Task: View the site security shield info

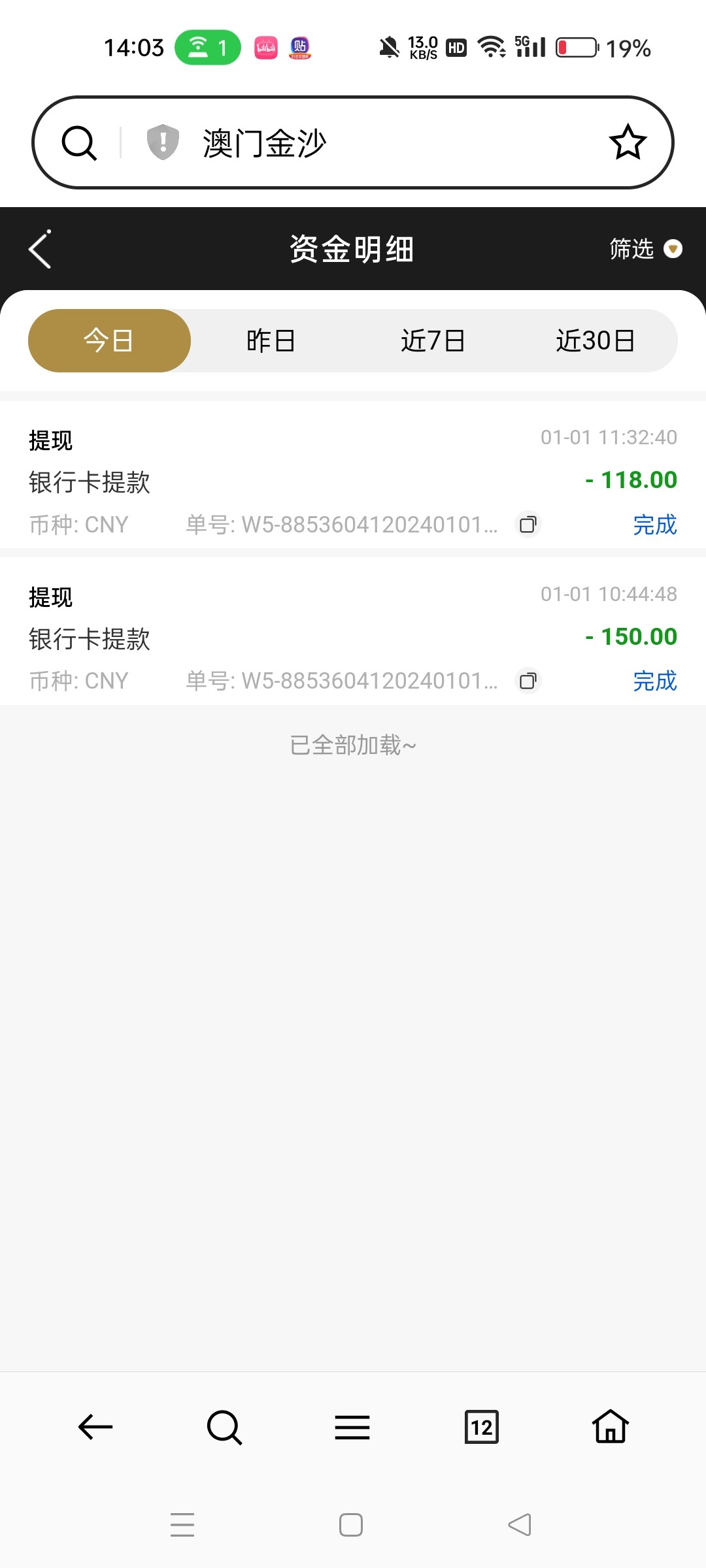Action: pos(163,142)
